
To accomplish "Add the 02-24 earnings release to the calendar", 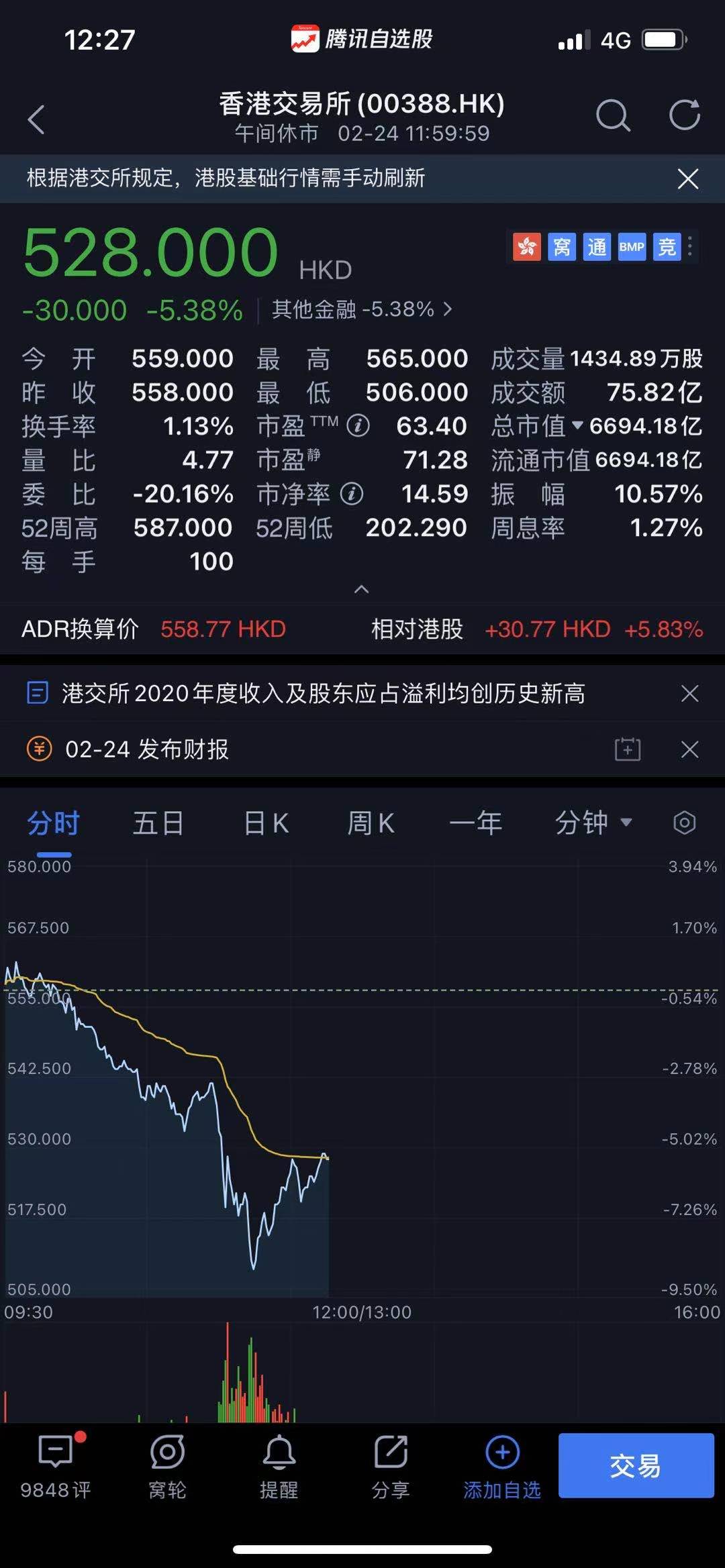I will [x=628, y=749].
